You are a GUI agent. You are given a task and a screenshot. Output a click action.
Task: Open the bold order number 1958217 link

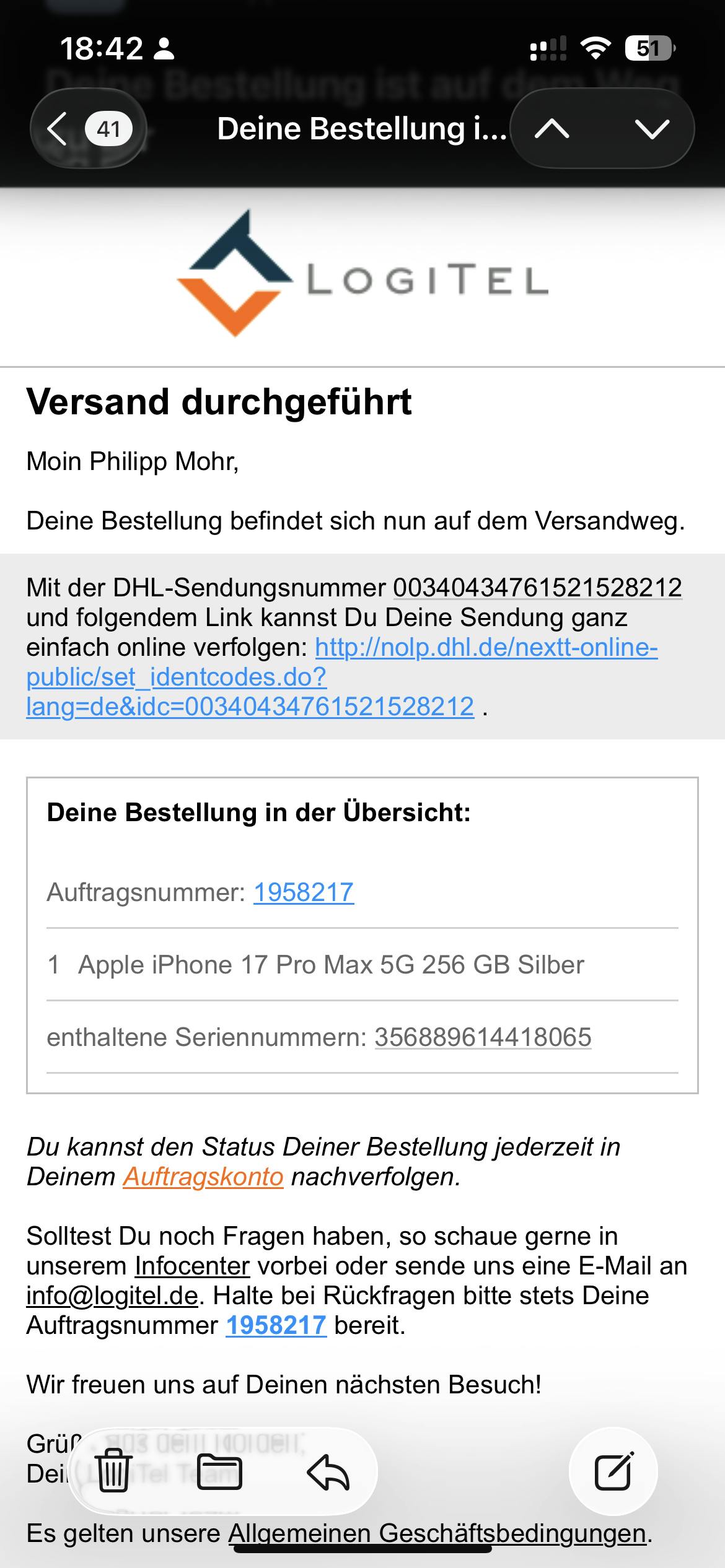276,1325
